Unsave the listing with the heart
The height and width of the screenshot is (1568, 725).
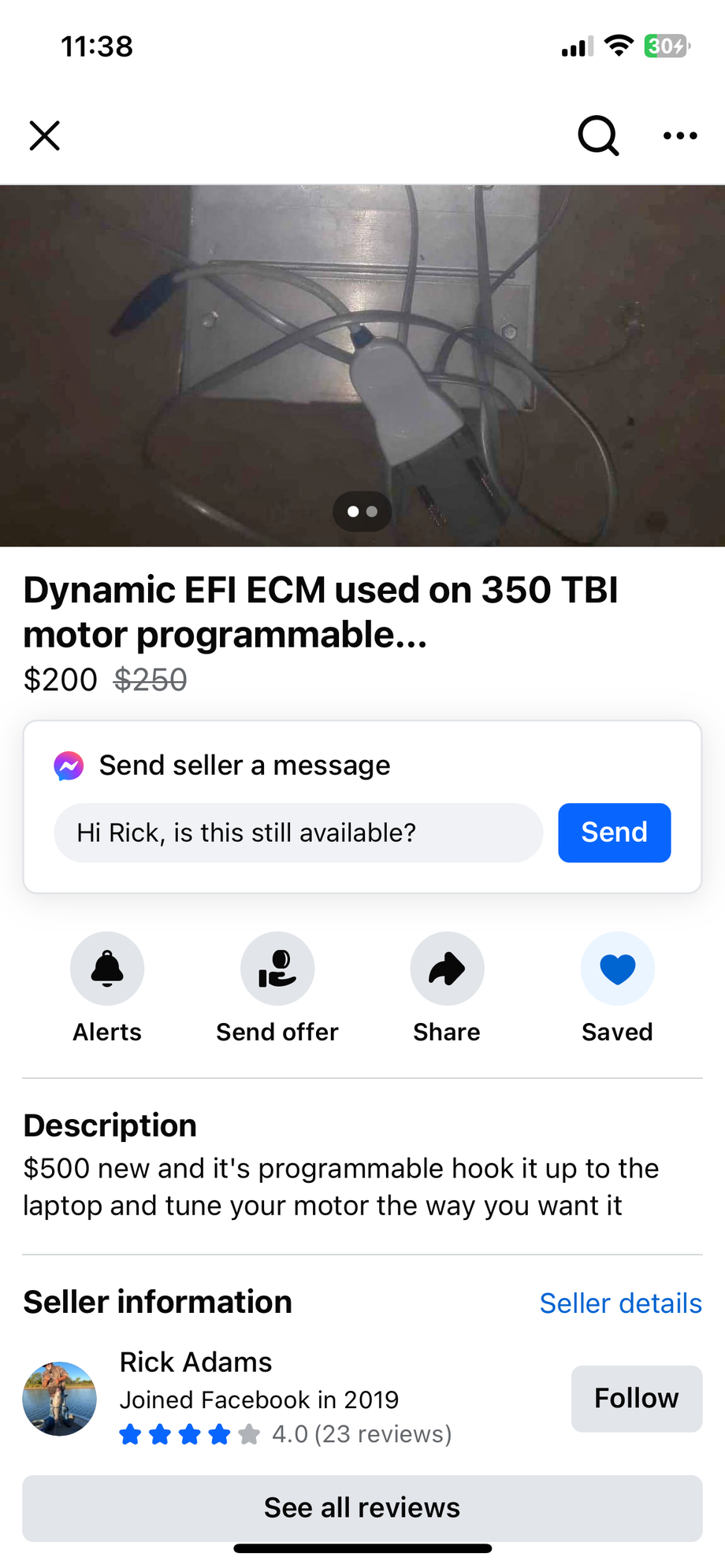(617, 969)
